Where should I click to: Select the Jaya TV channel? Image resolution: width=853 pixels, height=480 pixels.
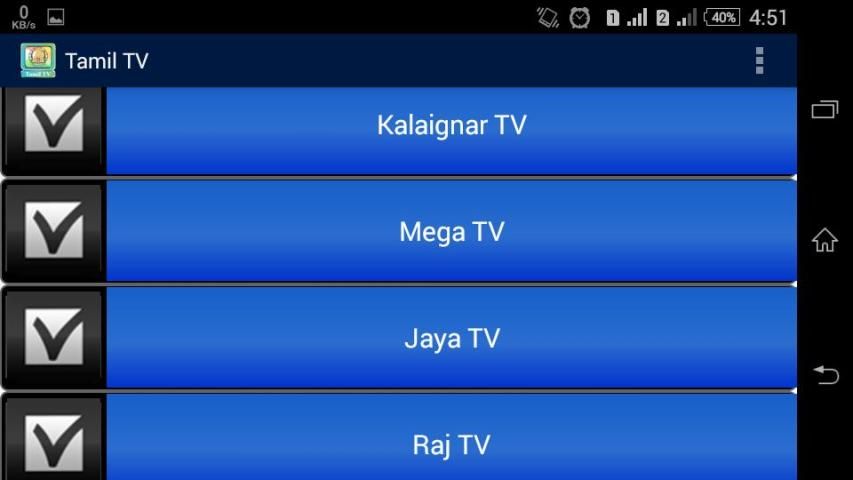451,338
